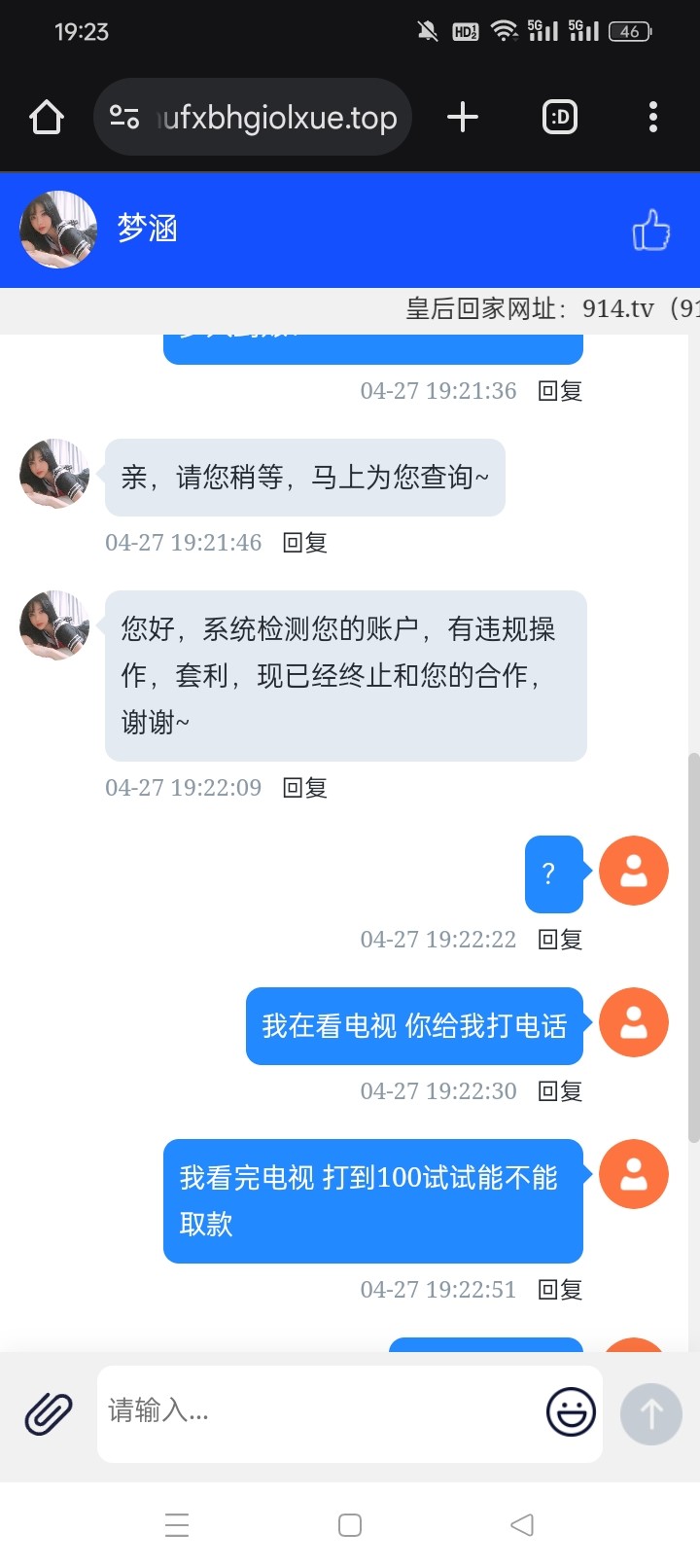Image resolution: width=700 pixels, height=1568 pixels.
Task: Reply to the message sent at 19:21:36
Action: tap(560, 391)
